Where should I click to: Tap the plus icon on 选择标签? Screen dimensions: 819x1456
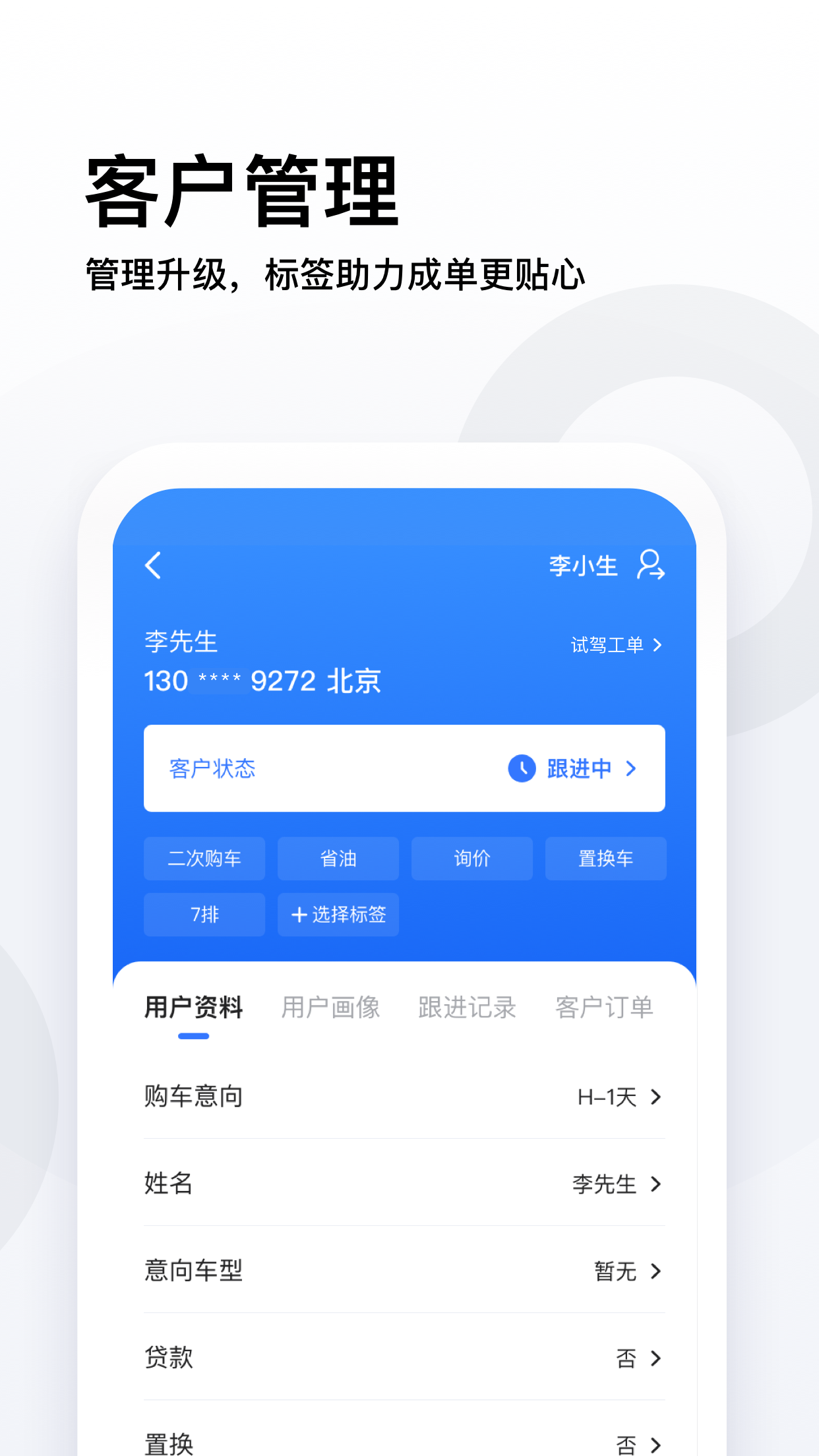(298, 915)
